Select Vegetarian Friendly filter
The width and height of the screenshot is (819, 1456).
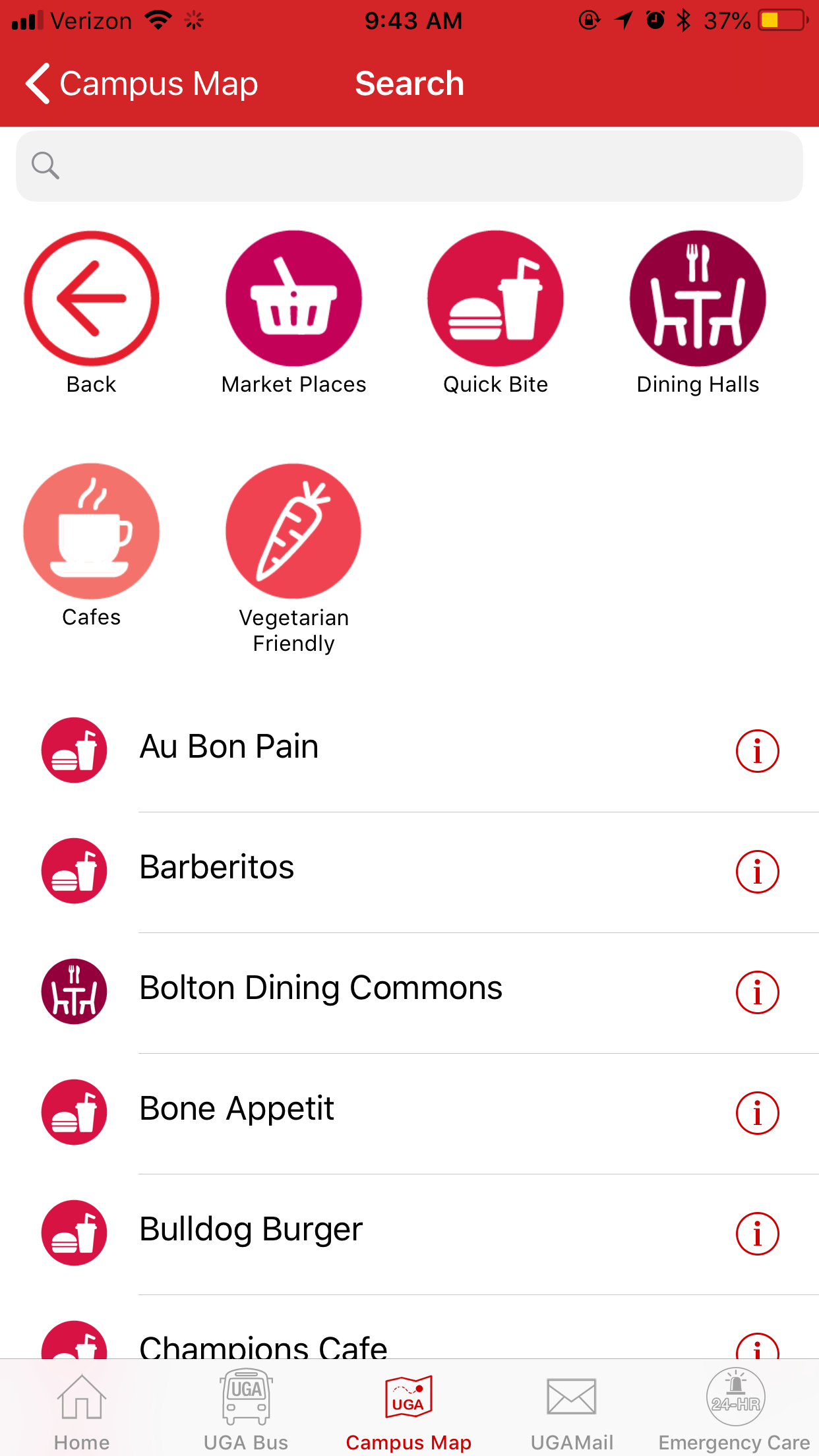(x=293, y=531)
